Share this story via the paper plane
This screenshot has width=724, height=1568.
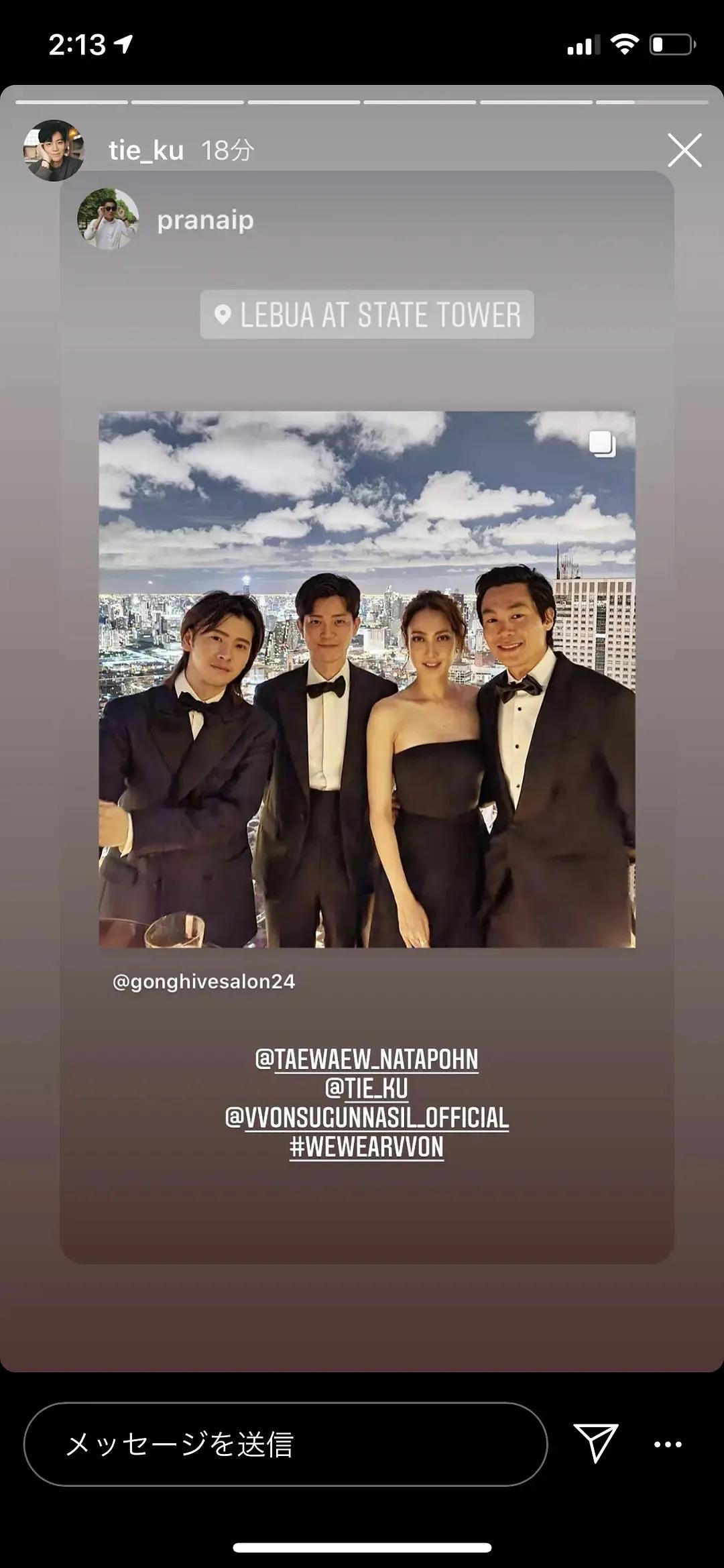[x=595, y=1443]
